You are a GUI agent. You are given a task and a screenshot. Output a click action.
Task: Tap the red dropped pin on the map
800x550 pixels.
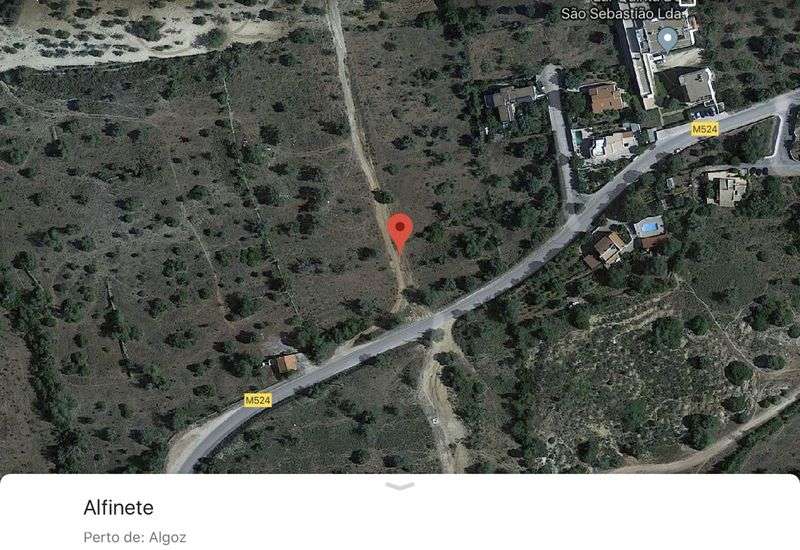(x=400, y=230)
